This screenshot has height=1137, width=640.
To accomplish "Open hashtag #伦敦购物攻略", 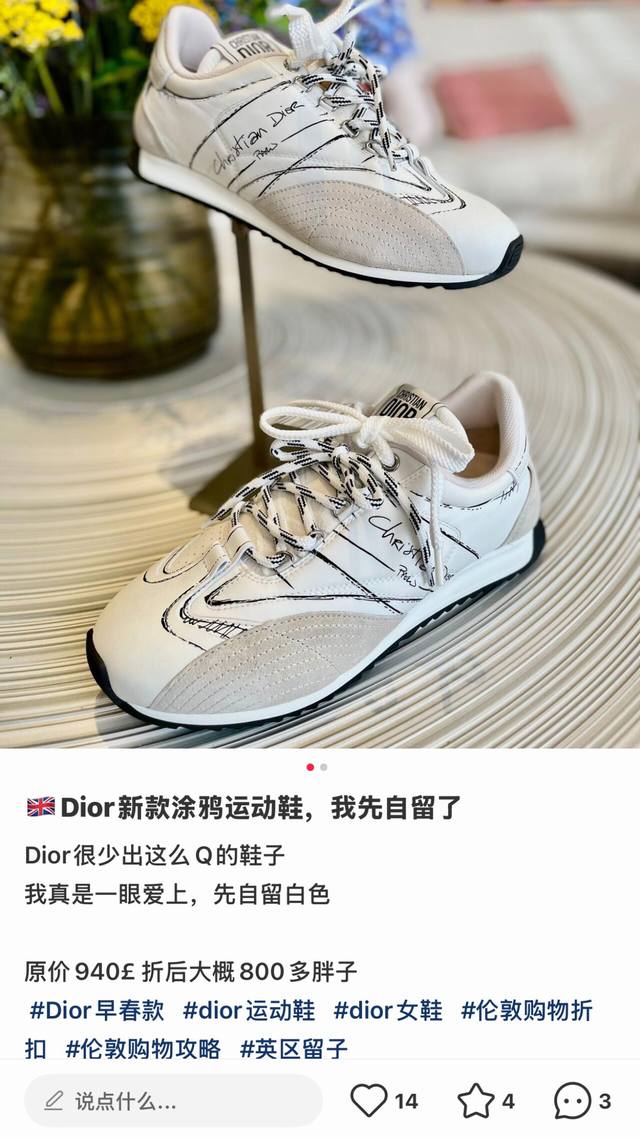I will [x=143, y=1049].
